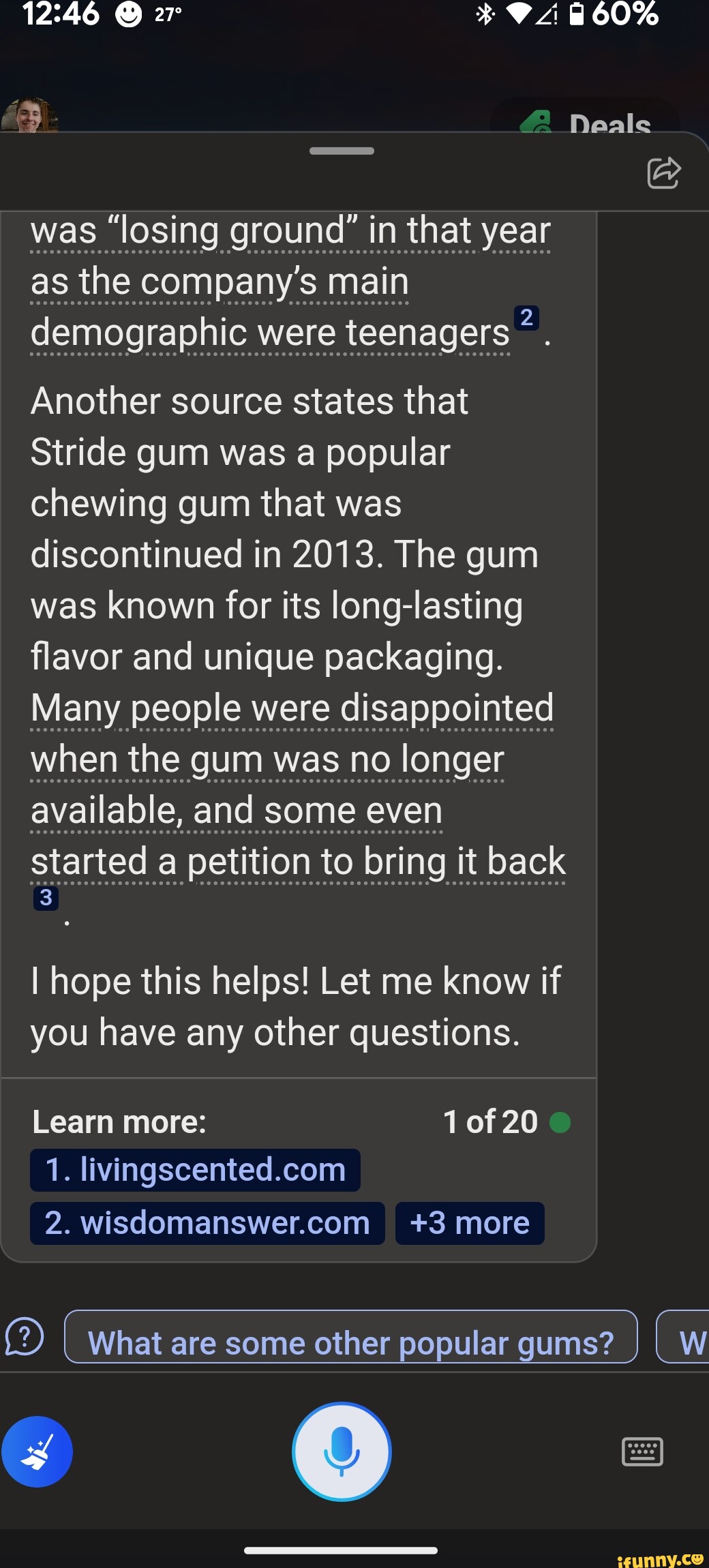709x1568 pixels.
Task: Open the wisdomanswer.com source link
Action: coord(207,1224)
